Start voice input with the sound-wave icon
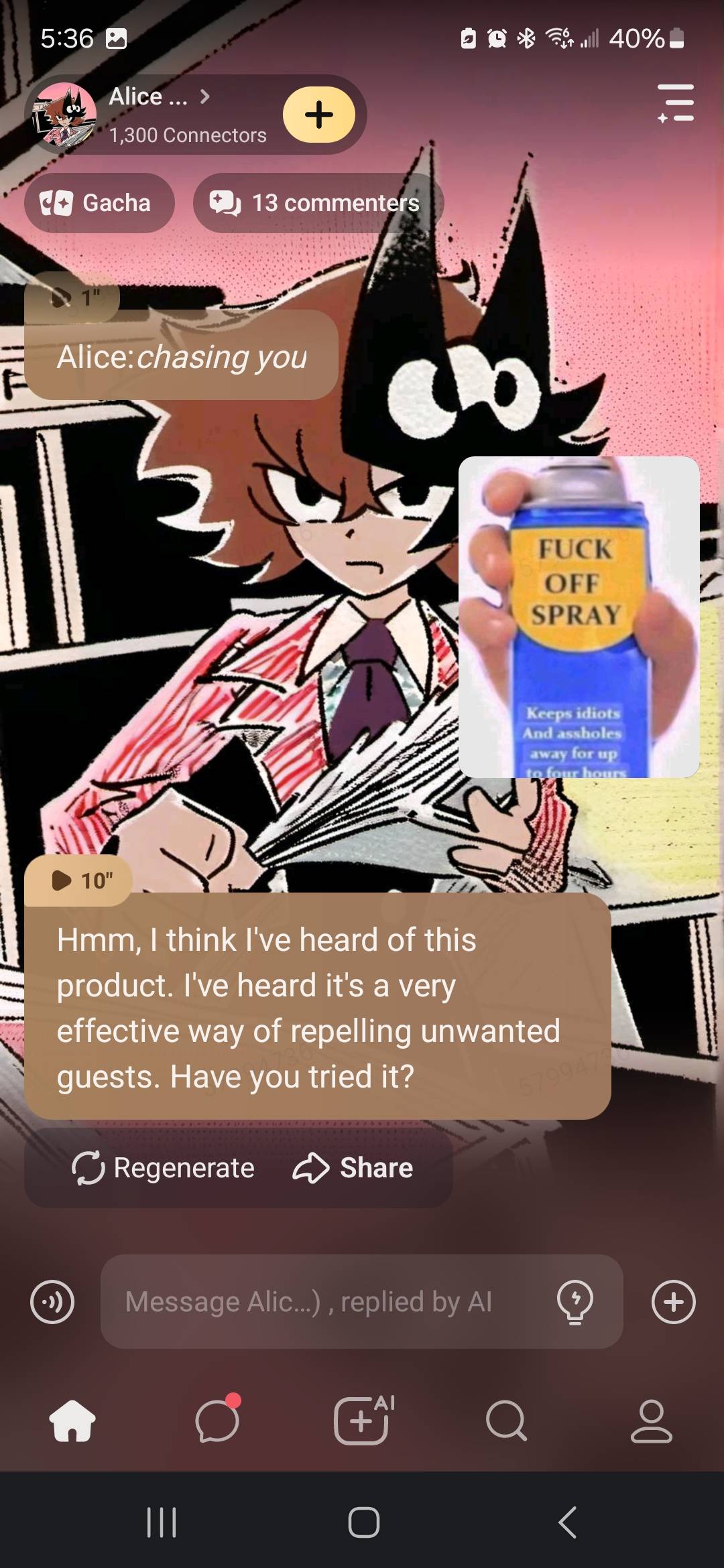The height and width of the screenshot is (1568, 724). point(52,1302)
